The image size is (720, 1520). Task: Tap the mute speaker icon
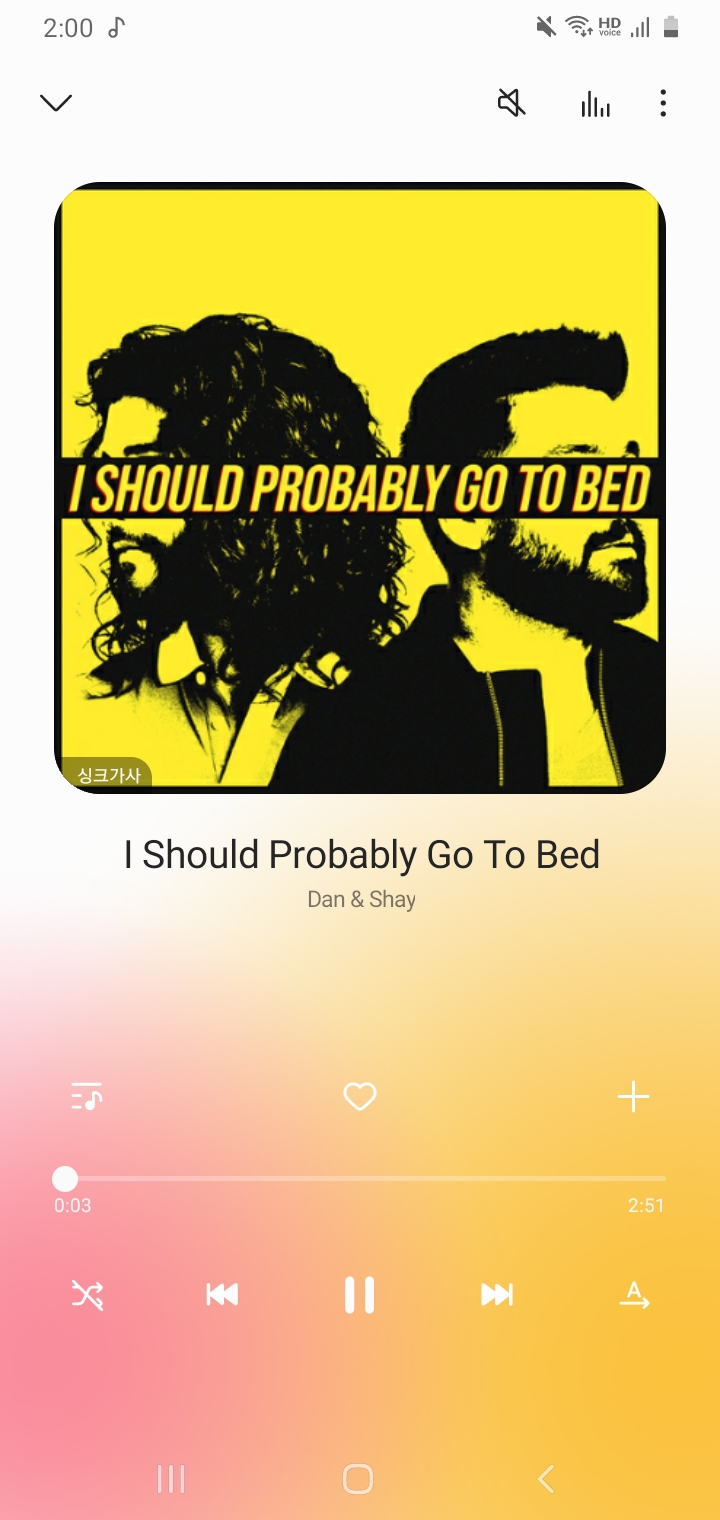click(x=512, y=103)
